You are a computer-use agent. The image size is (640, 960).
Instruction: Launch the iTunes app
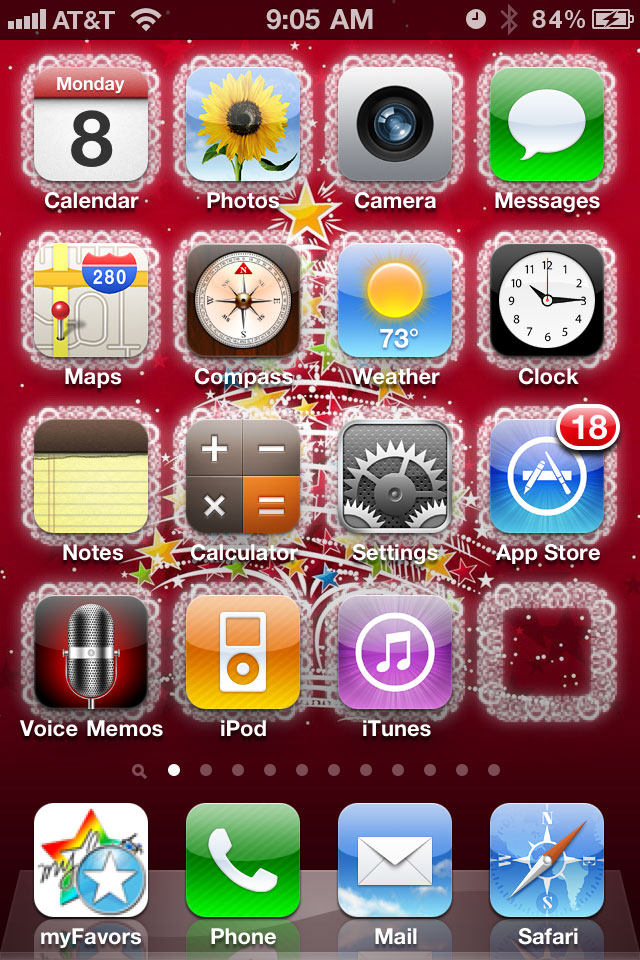[x=395, y=652]
